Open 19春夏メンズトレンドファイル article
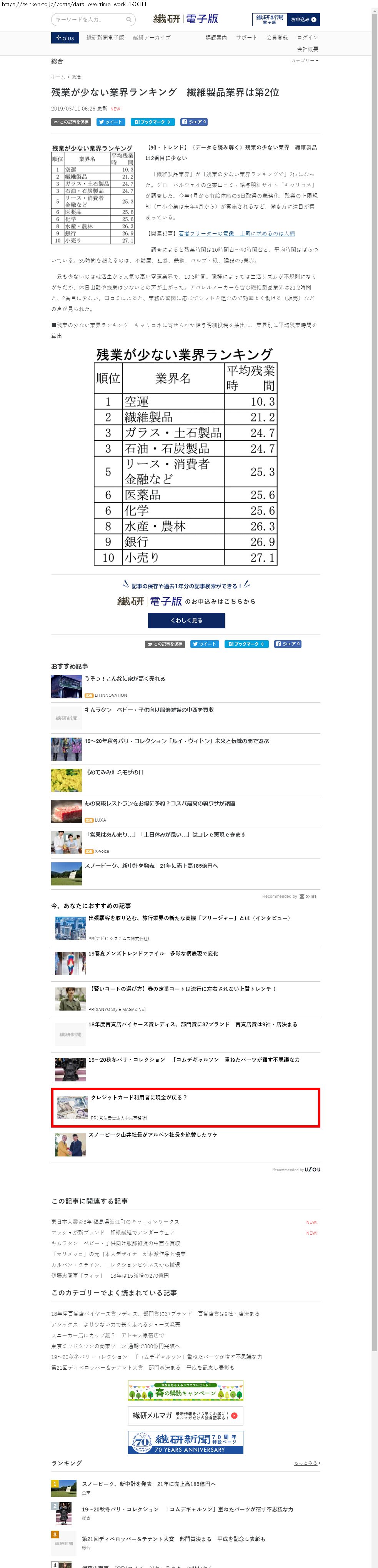378x1568 pixels. point(153,953)
